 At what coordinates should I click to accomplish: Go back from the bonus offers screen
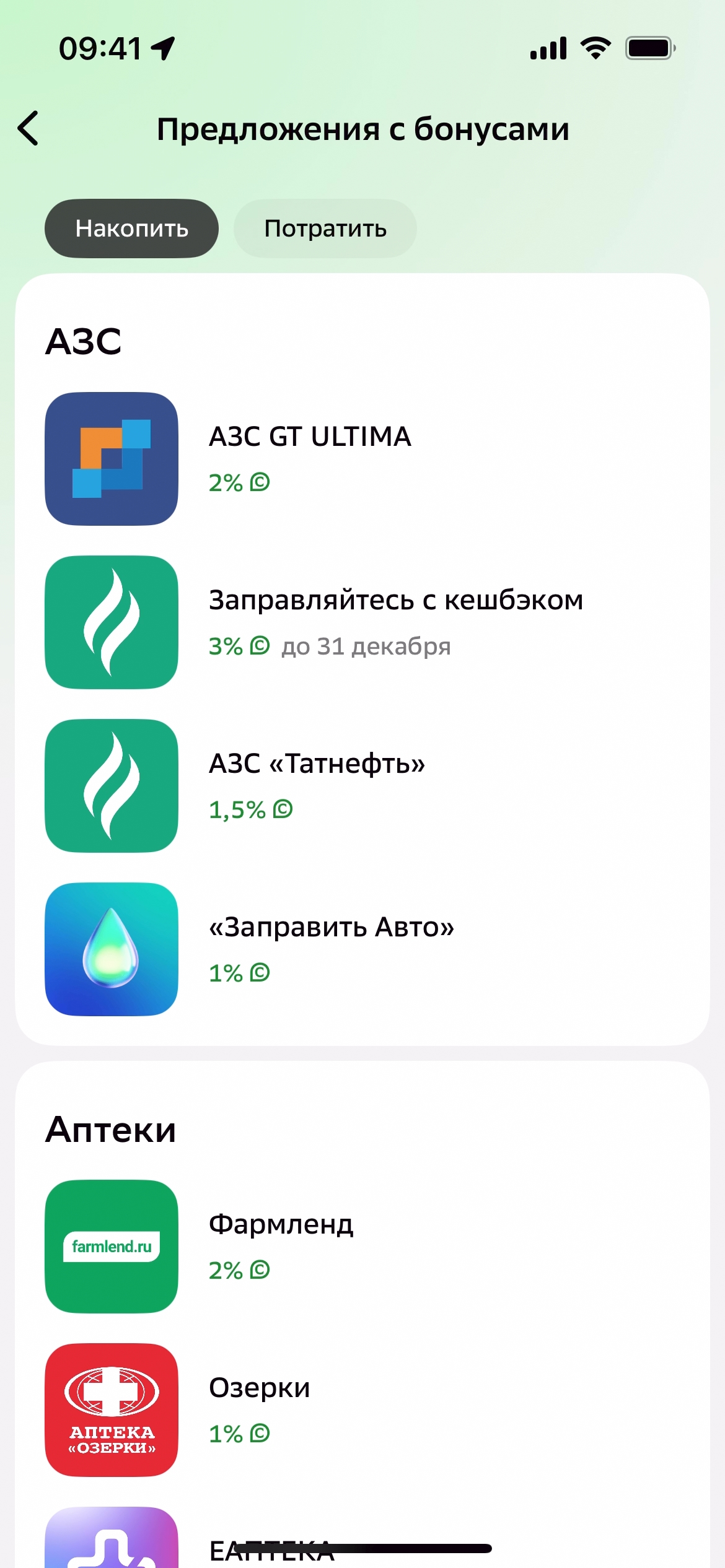pyautogui.click(x=29, y=128)
